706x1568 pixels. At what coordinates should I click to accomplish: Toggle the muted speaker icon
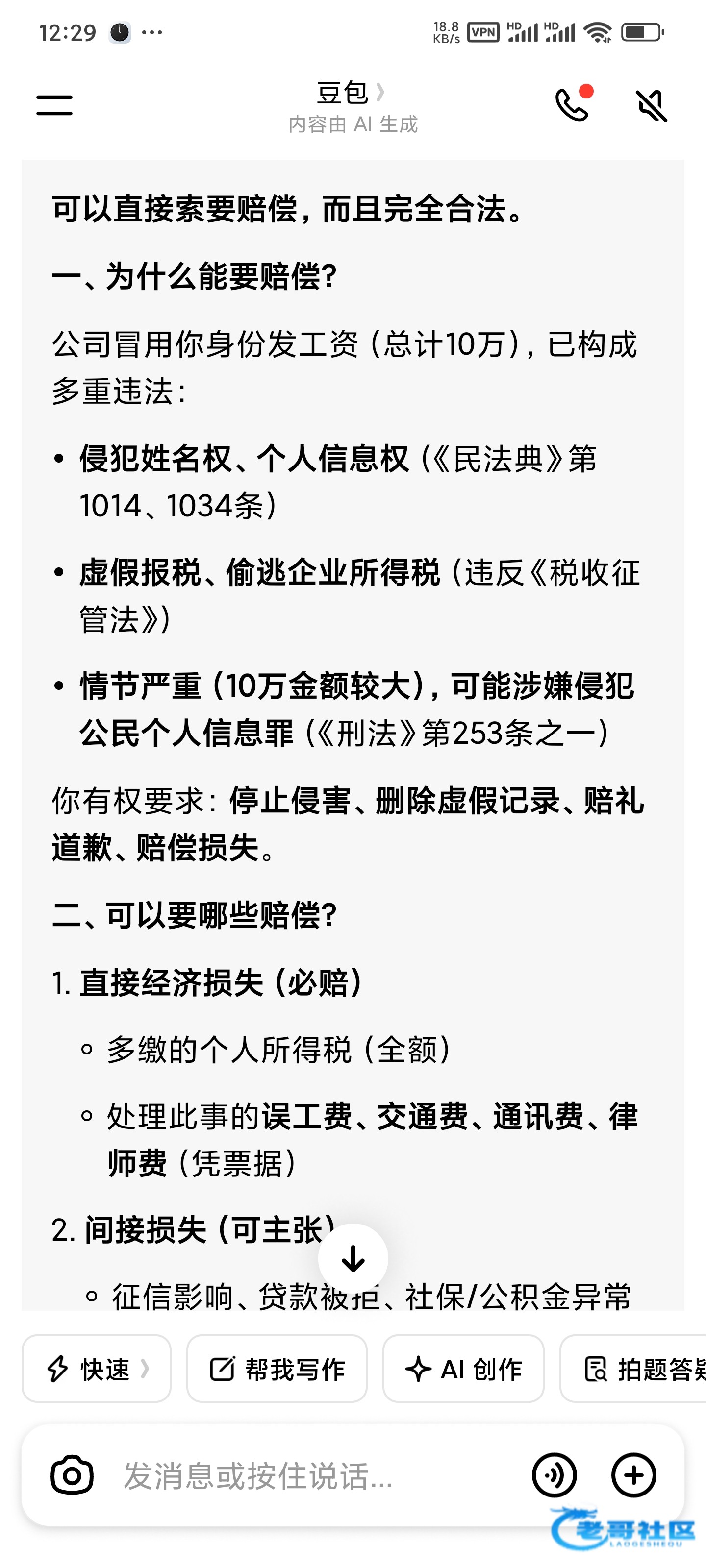pos(651,105)
